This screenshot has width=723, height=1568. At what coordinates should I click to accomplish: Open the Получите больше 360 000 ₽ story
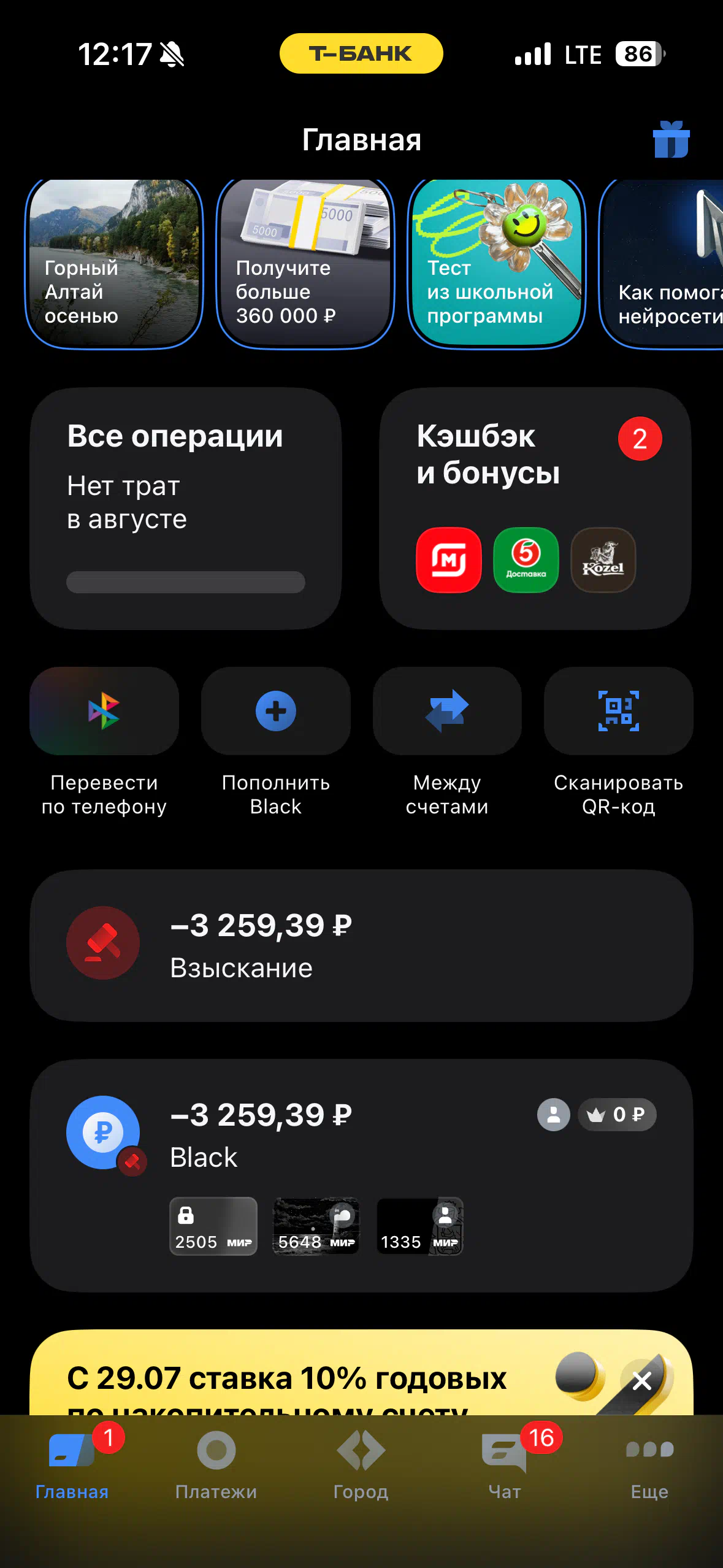[305, 263]
